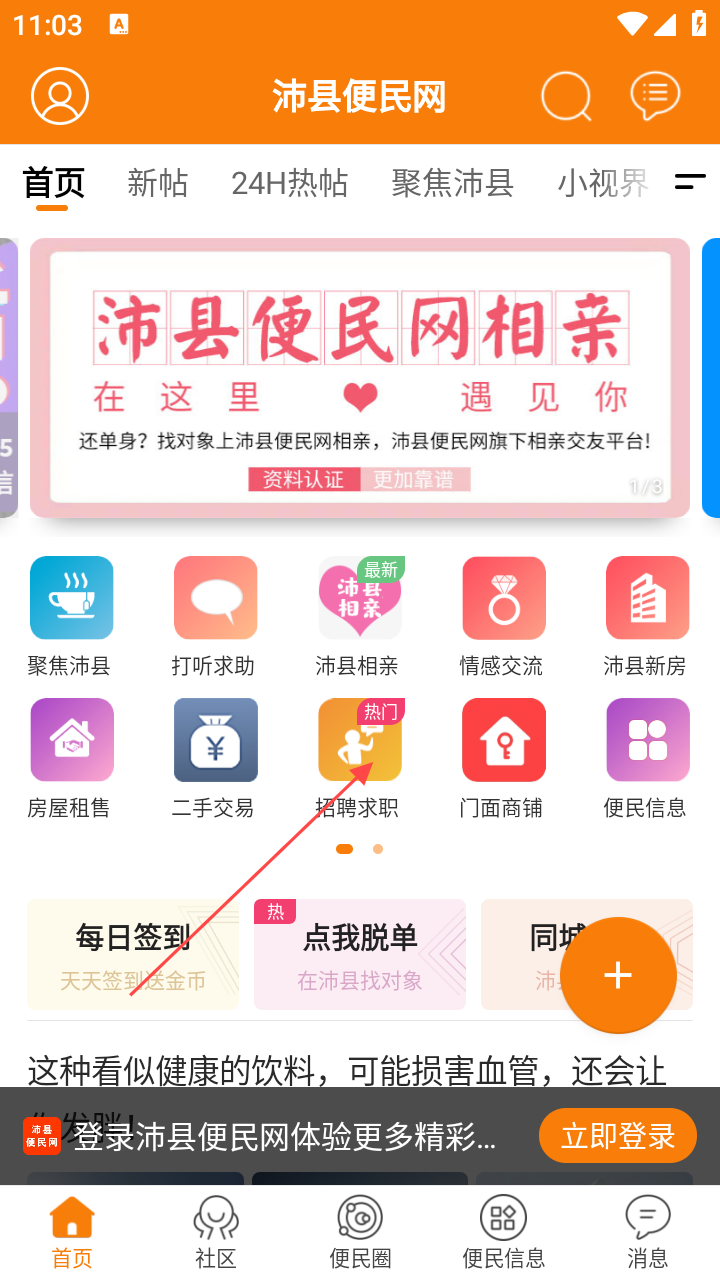Switch to the 社区 bottom tab
The width and height of the screenshot is (720, 1280).
216,1232
